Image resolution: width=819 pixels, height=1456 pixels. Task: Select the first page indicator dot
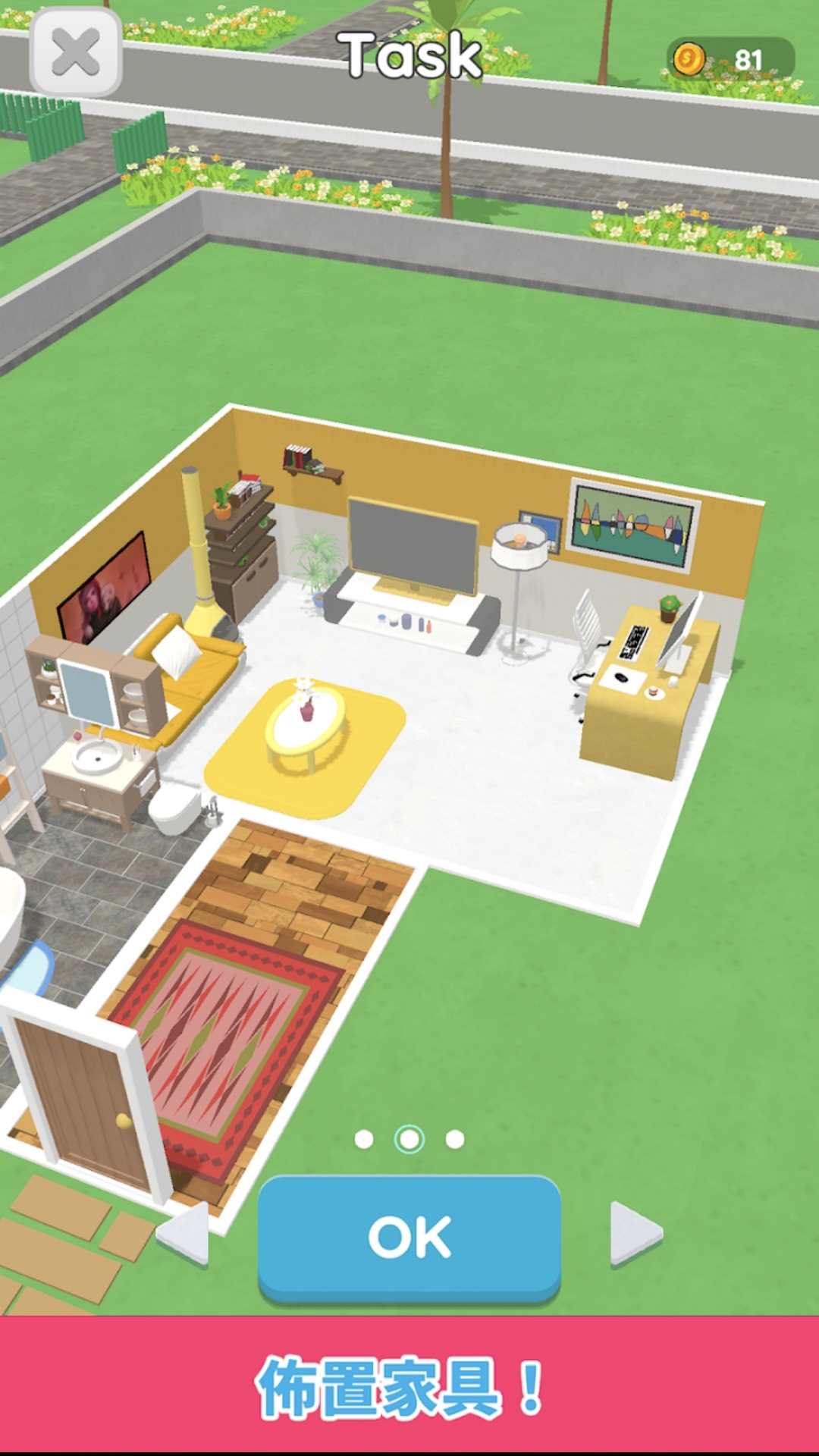(x=364, y=1139)
